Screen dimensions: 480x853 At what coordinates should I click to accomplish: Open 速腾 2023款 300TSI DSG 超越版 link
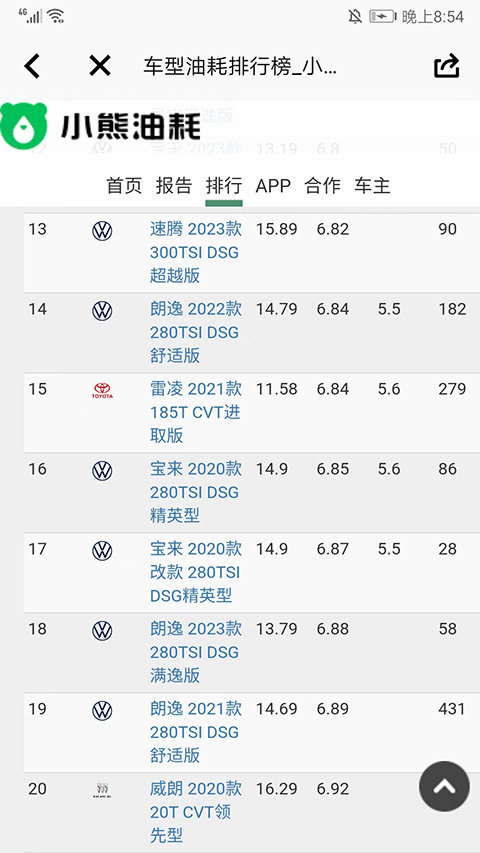[x=196, y=252]
